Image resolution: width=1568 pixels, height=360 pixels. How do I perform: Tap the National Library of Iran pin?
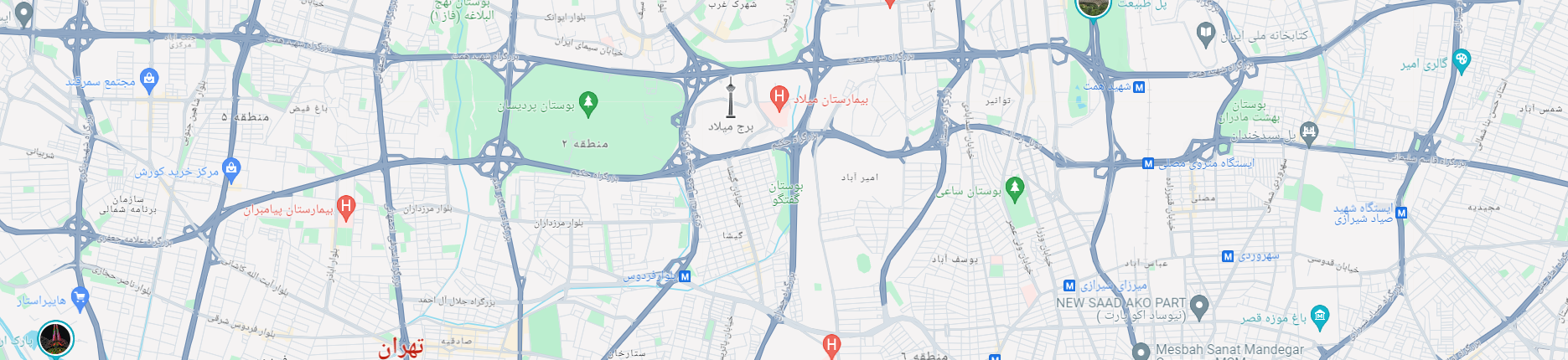1205,34
